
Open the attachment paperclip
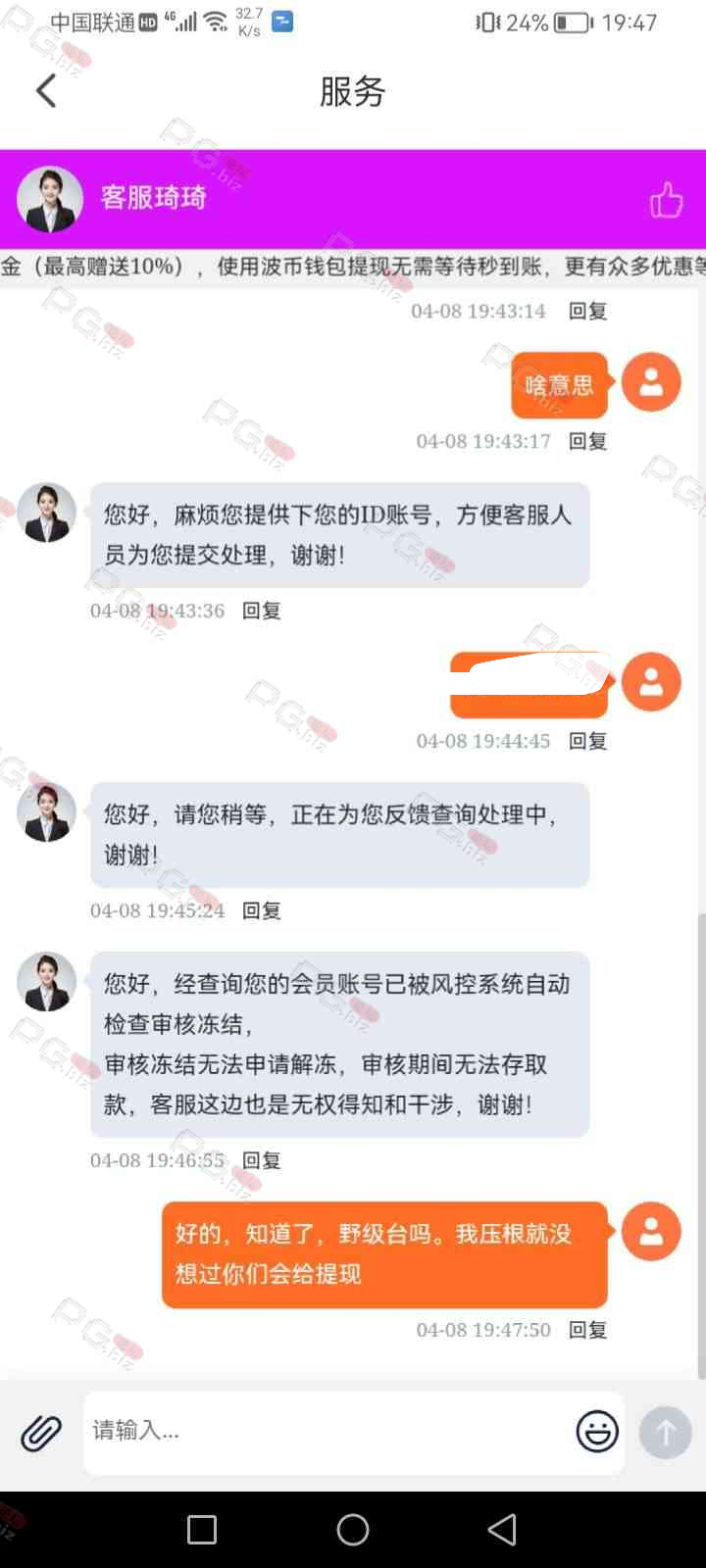pos(41,1433)
